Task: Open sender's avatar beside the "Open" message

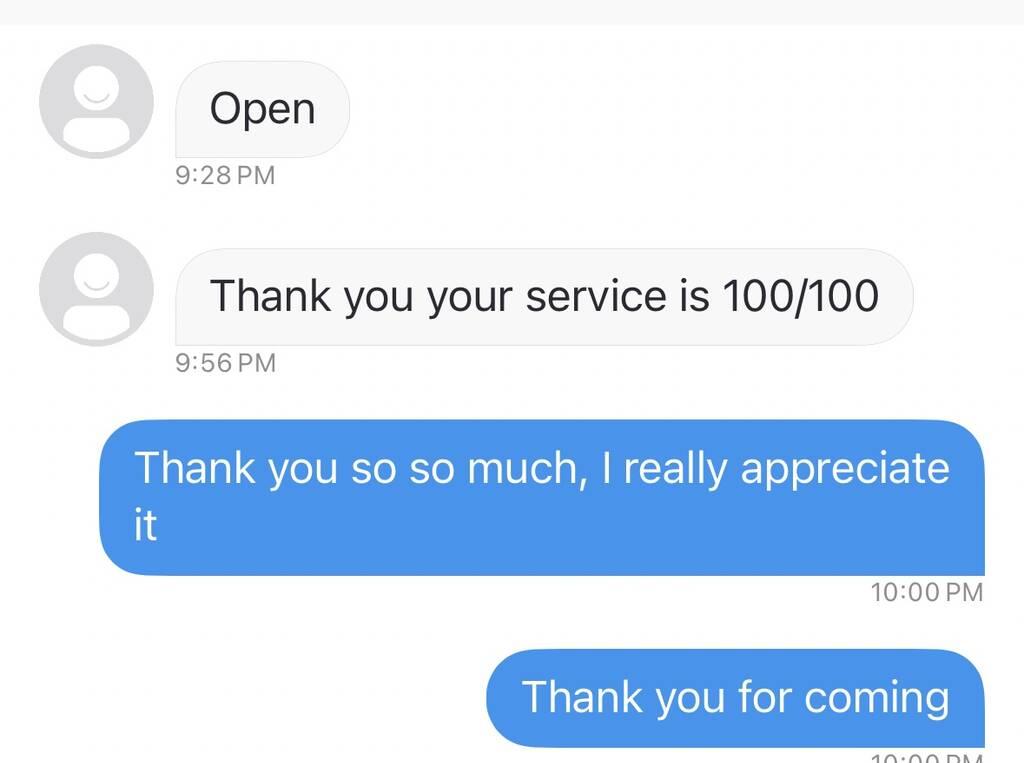Action: [96, 101]
